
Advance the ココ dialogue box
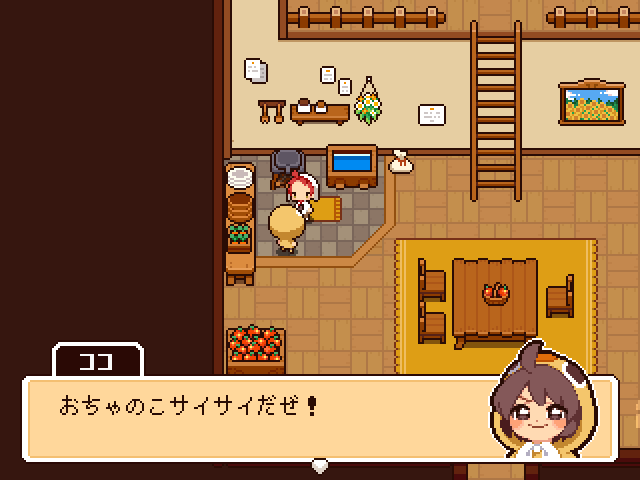[x=320, y=464]
